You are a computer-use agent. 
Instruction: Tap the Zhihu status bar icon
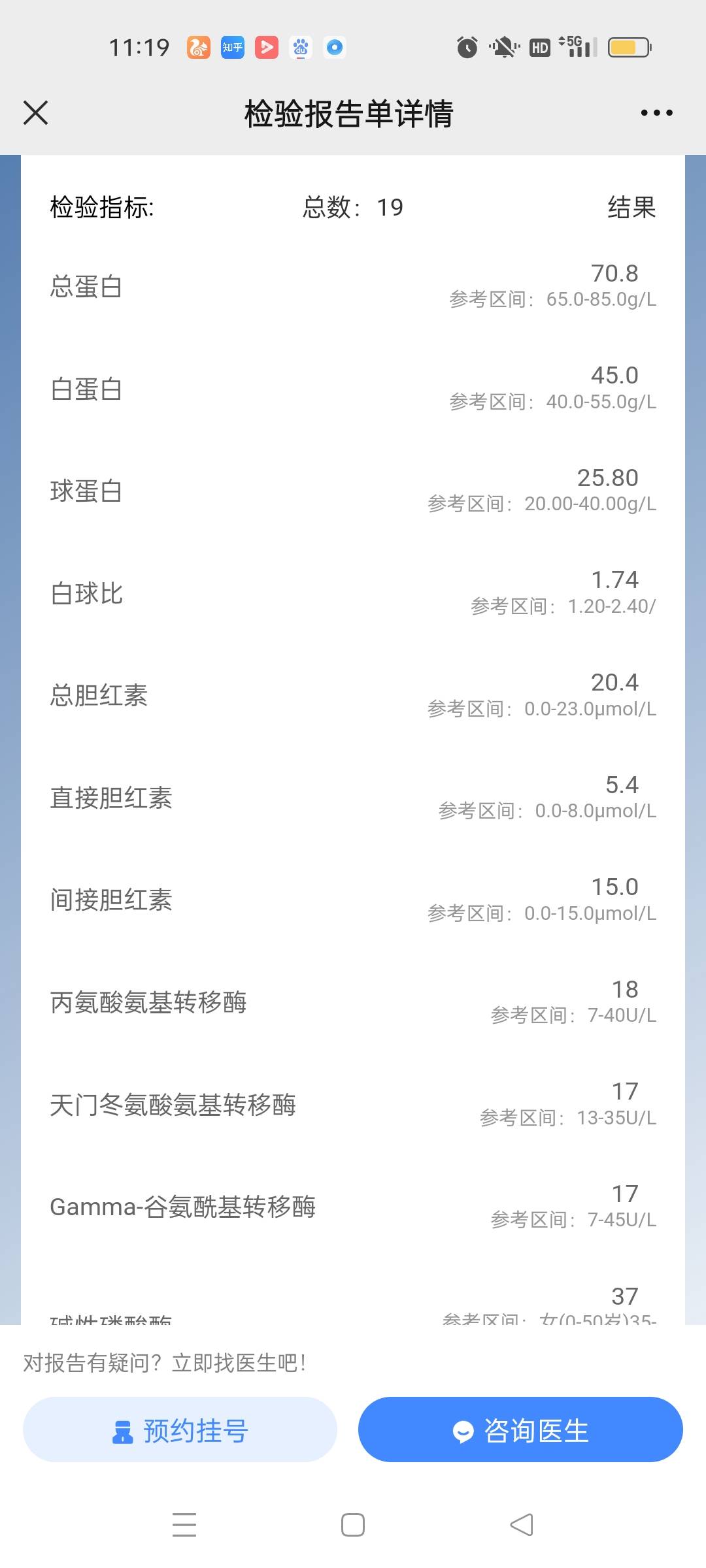pos(232,46)
